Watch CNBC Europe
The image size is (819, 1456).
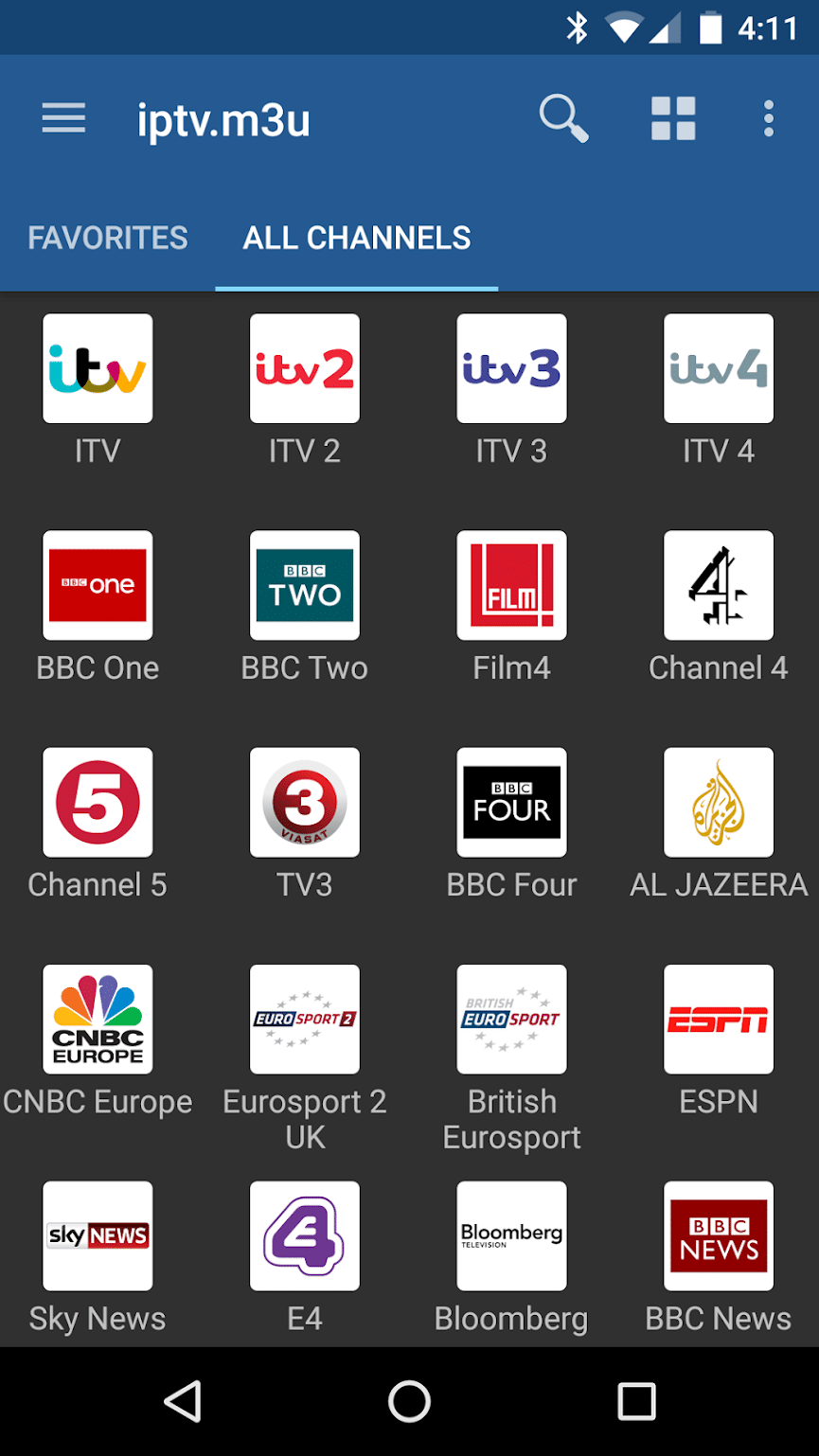pos(98,1020)
